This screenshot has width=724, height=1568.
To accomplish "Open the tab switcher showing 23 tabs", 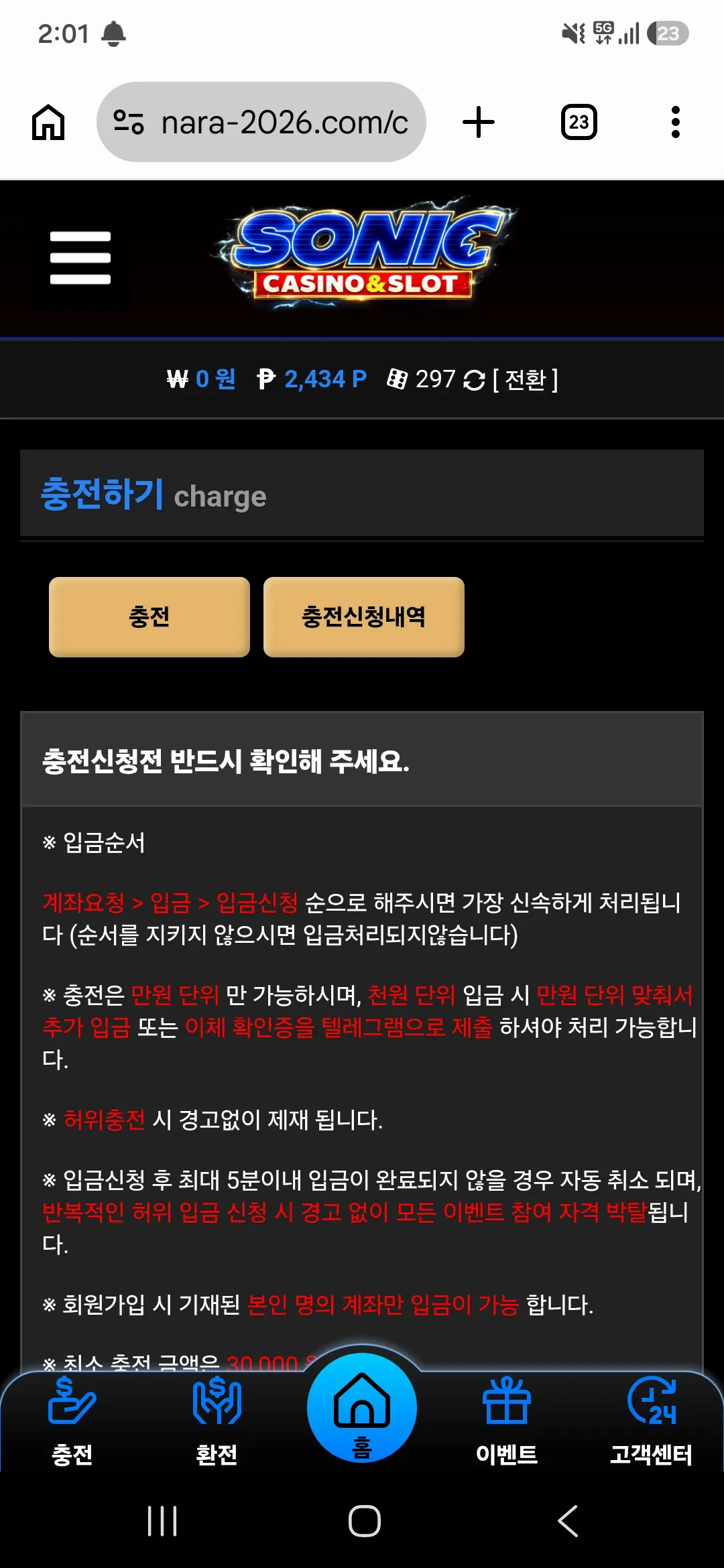I will [x=579, y=123].
